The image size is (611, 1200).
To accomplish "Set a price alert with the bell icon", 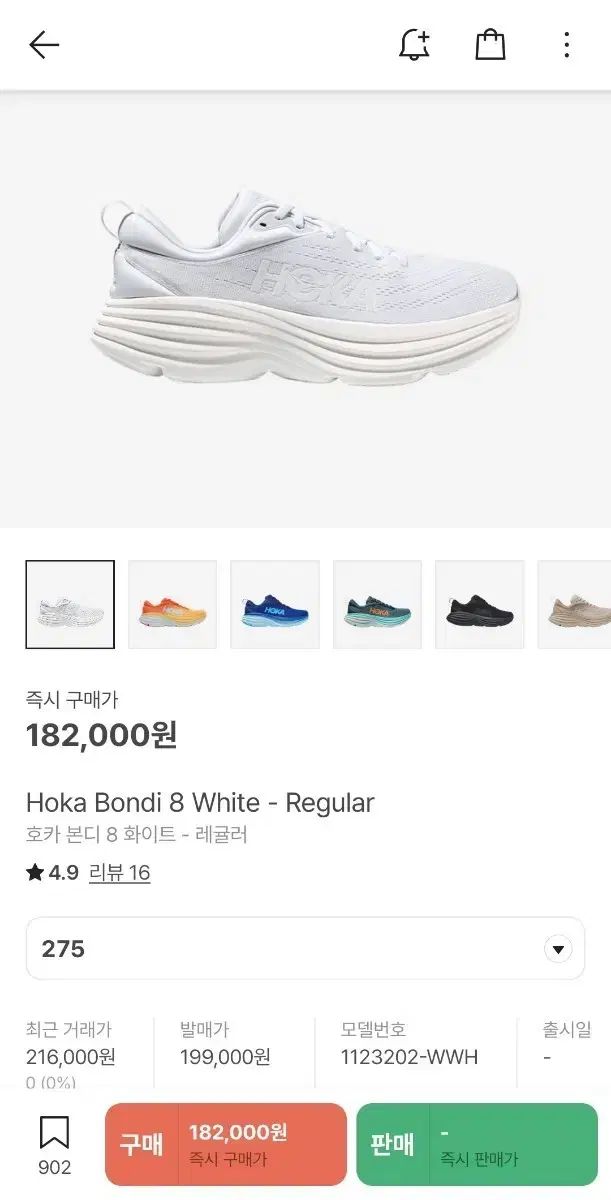I will tap(414, 45).
